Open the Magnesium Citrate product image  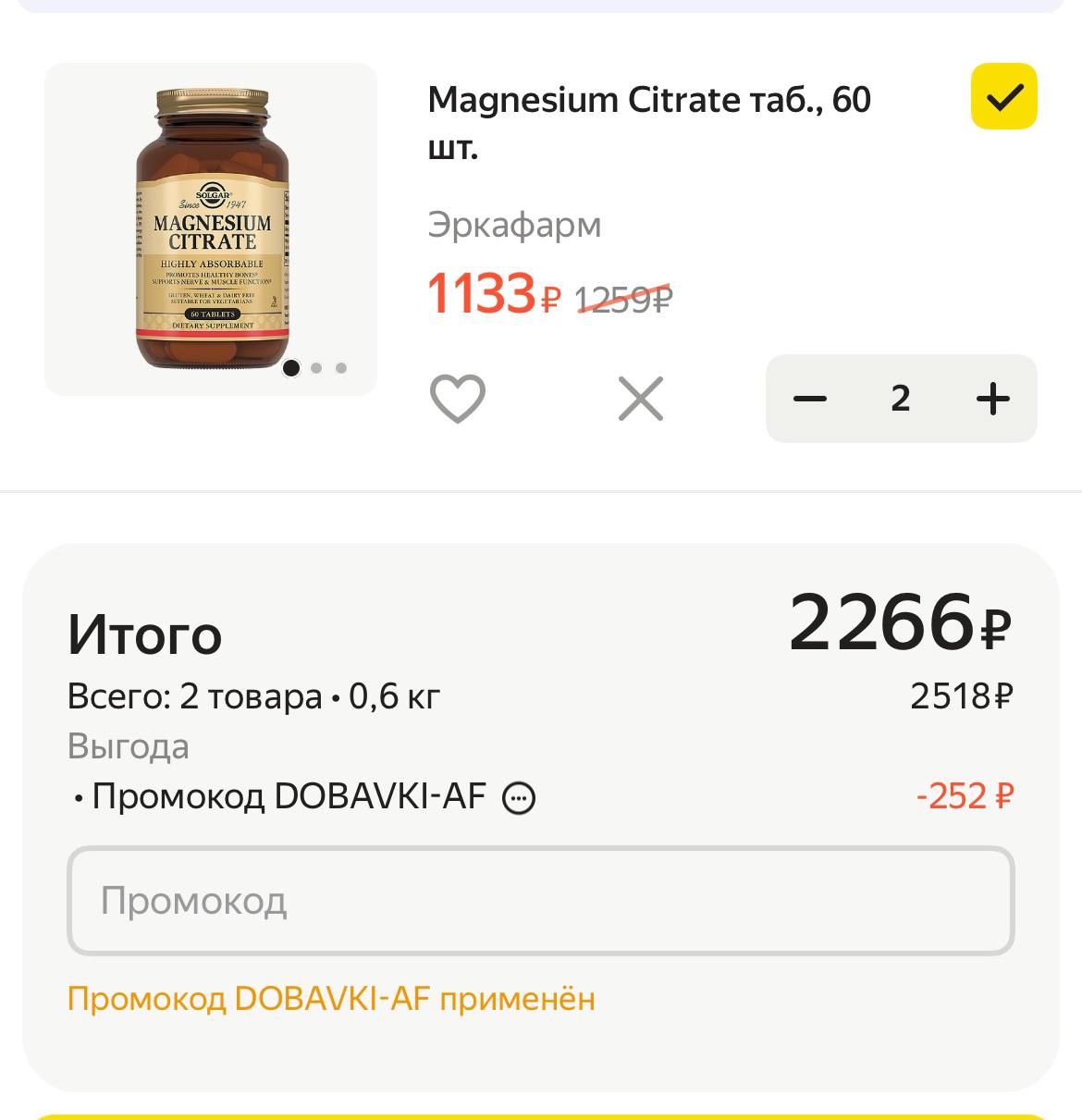pos(211,229)
